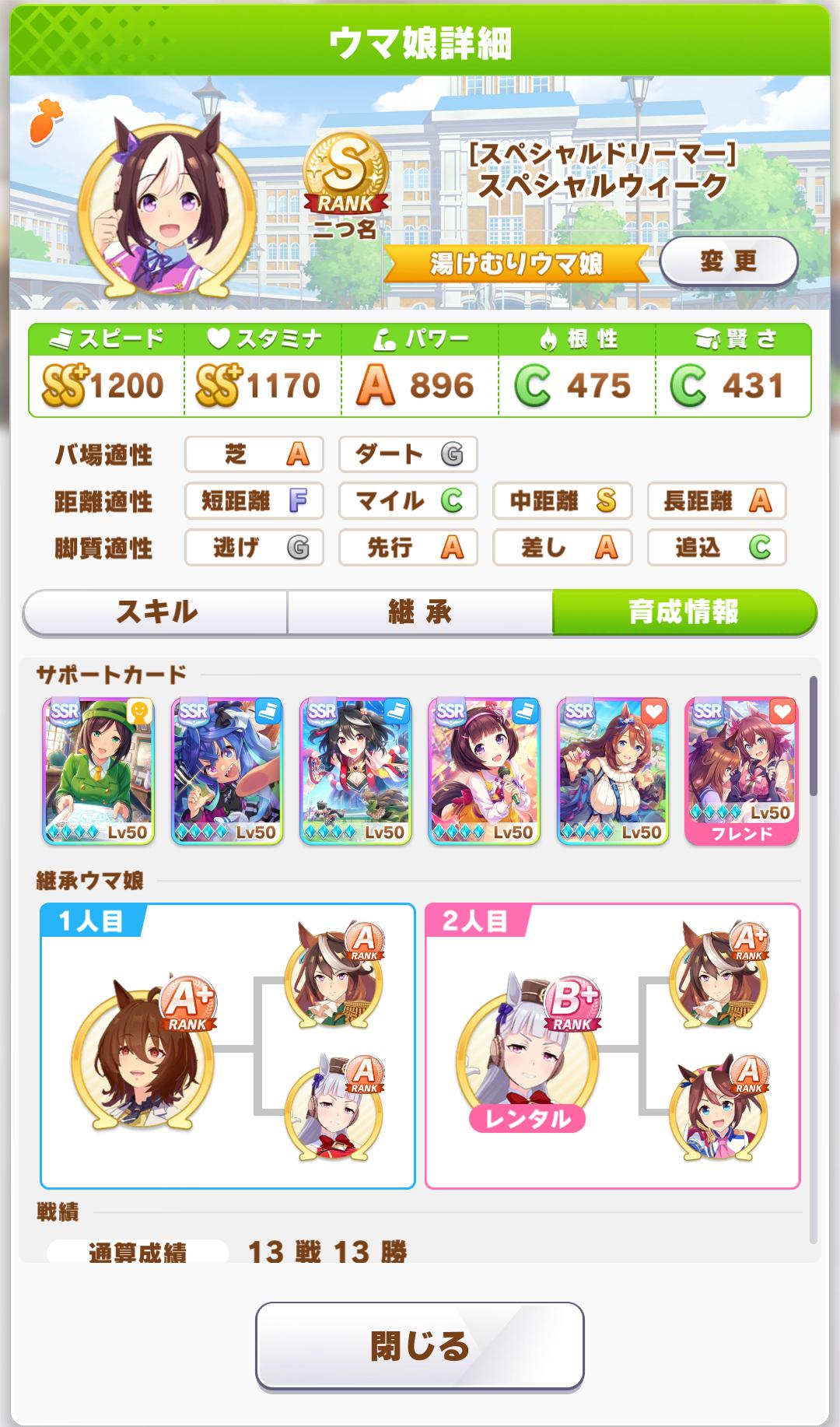The height and width of the screenshot is (1427, 840).
Task: Close the dialog with the 閉じる button
Action: click(x=419, y=1345)
